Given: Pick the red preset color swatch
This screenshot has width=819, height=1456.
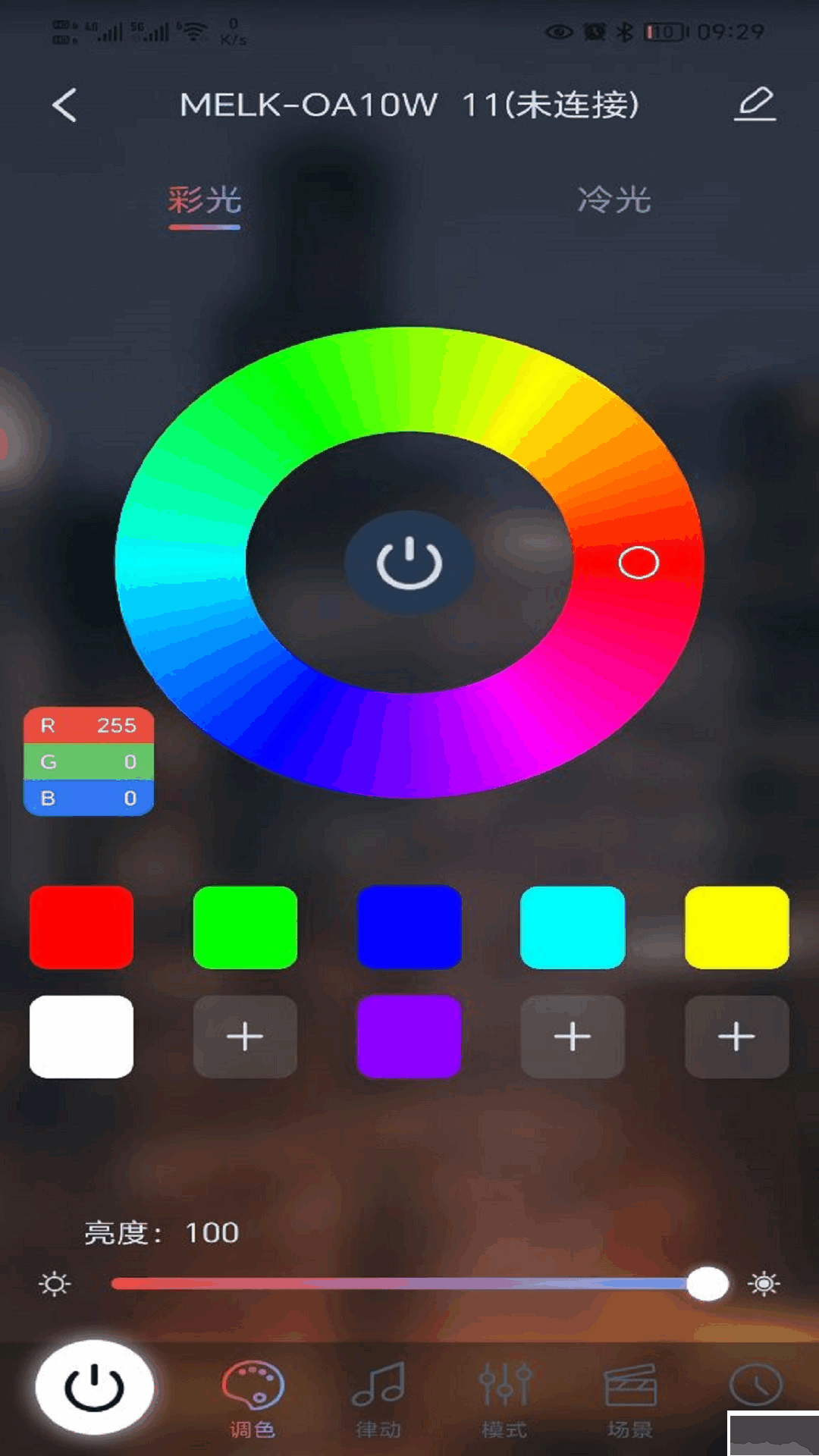Looking at the screenshot, I should pos(81,927).
